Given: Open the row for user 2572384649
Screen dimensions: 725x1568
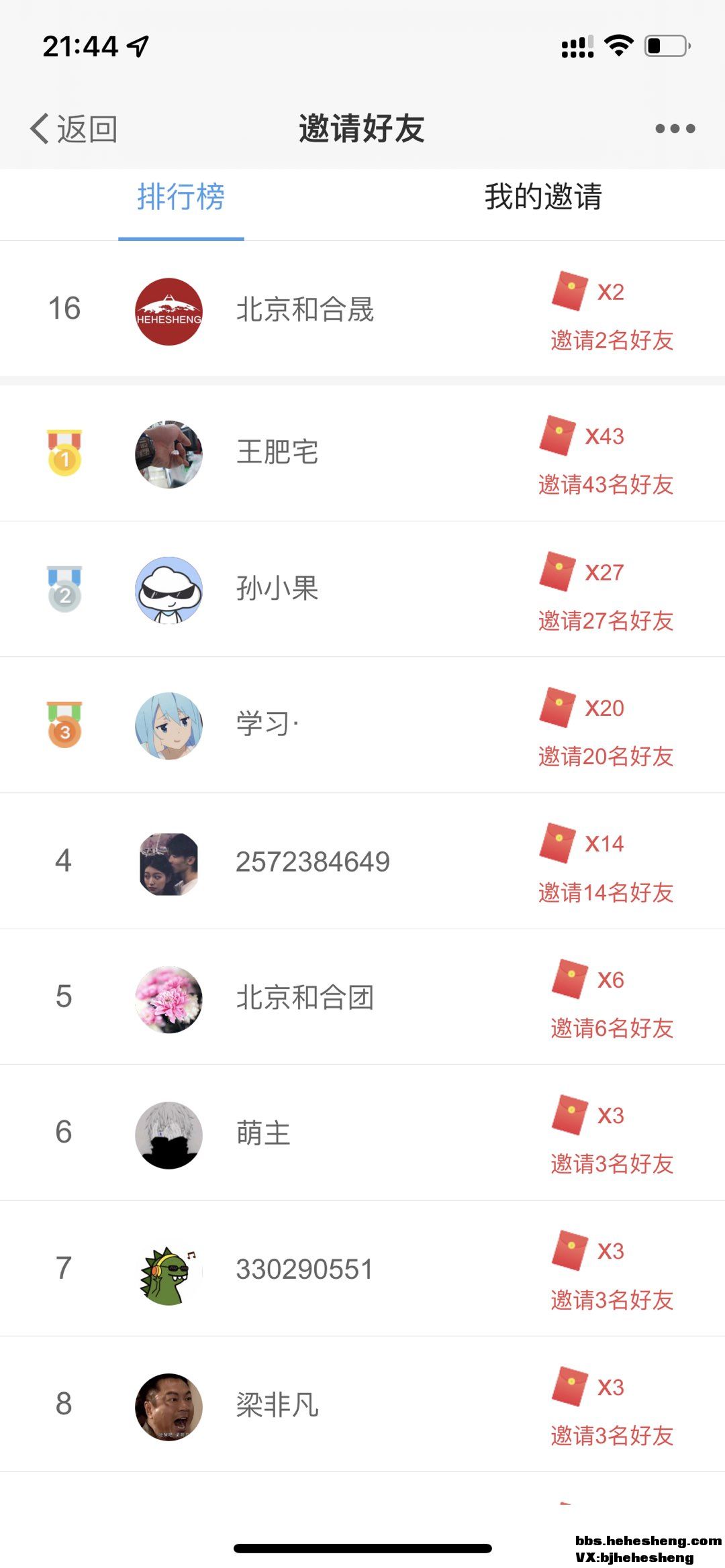Looking at the screenshot, I should (x=312, y=861).
